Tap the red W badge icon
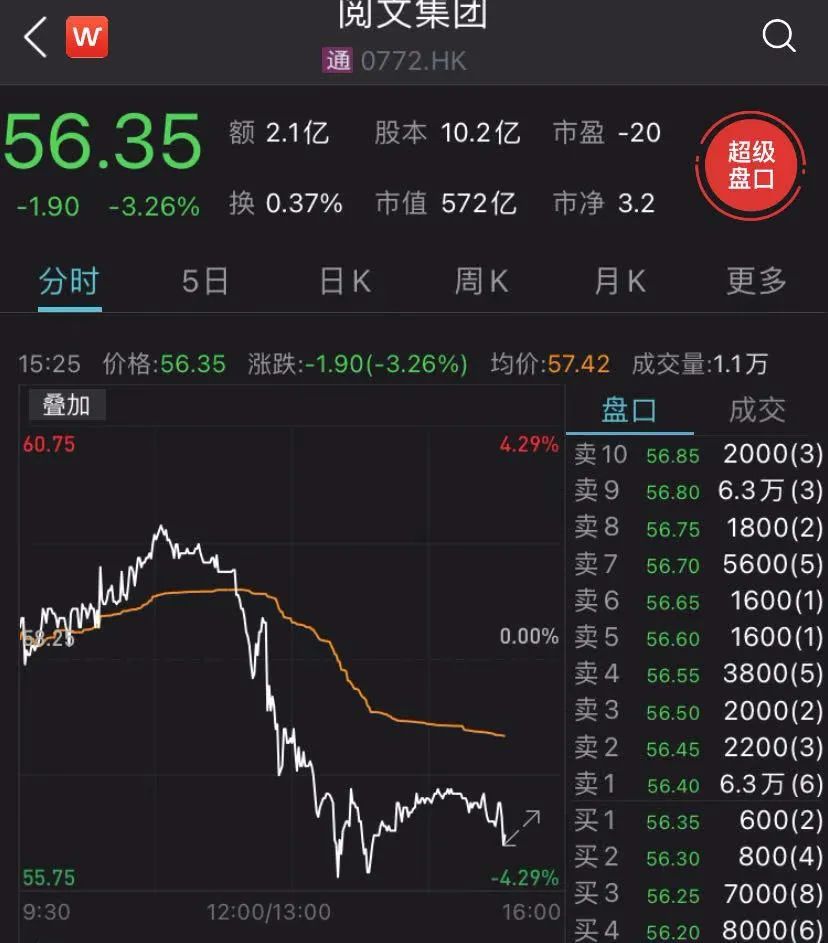828x943 pixels. 87,38
